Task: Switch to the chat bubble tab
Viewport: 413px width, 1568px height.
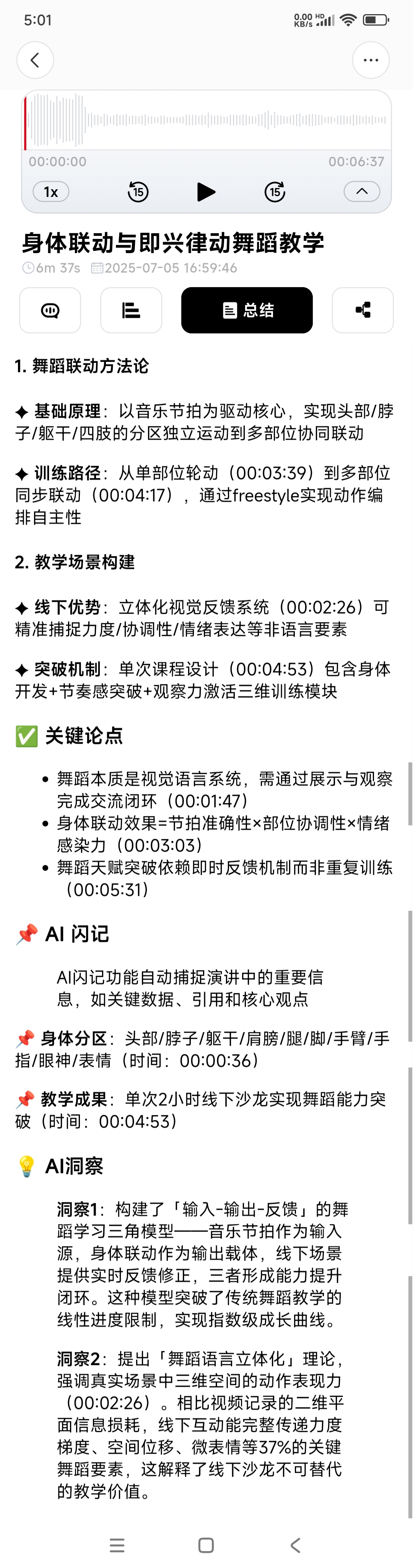Action: coord(50,310)
